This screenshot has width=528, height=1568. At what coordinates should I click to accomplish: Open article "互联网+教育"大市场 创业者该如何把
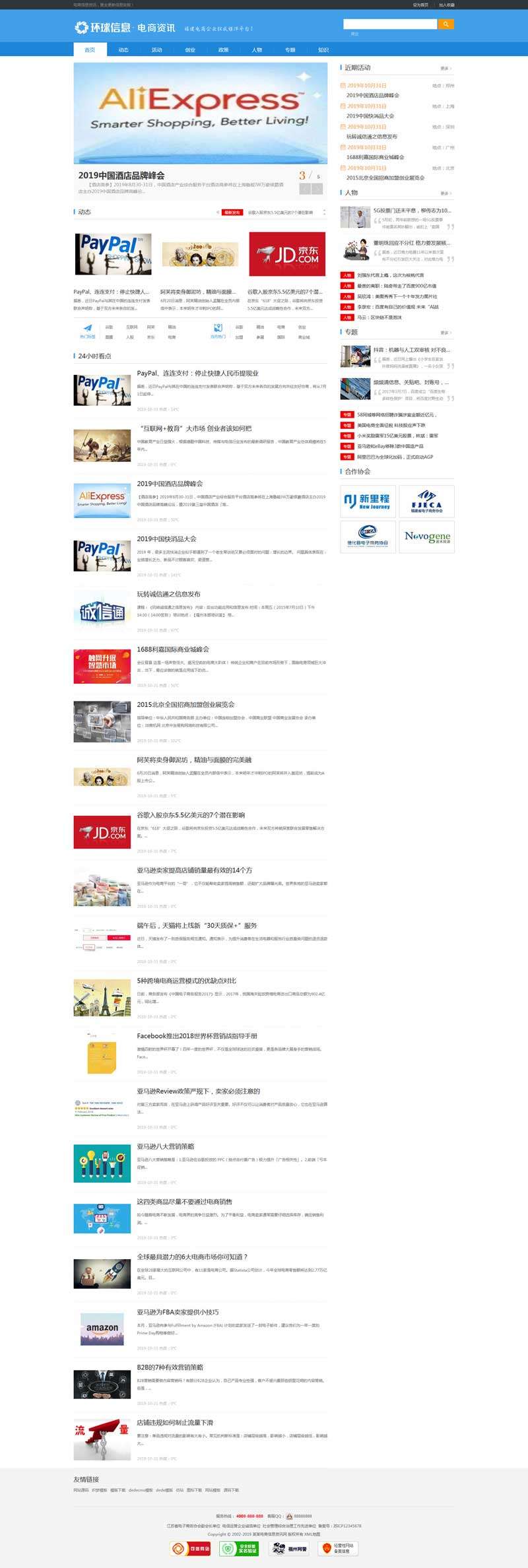click(194, 429)
